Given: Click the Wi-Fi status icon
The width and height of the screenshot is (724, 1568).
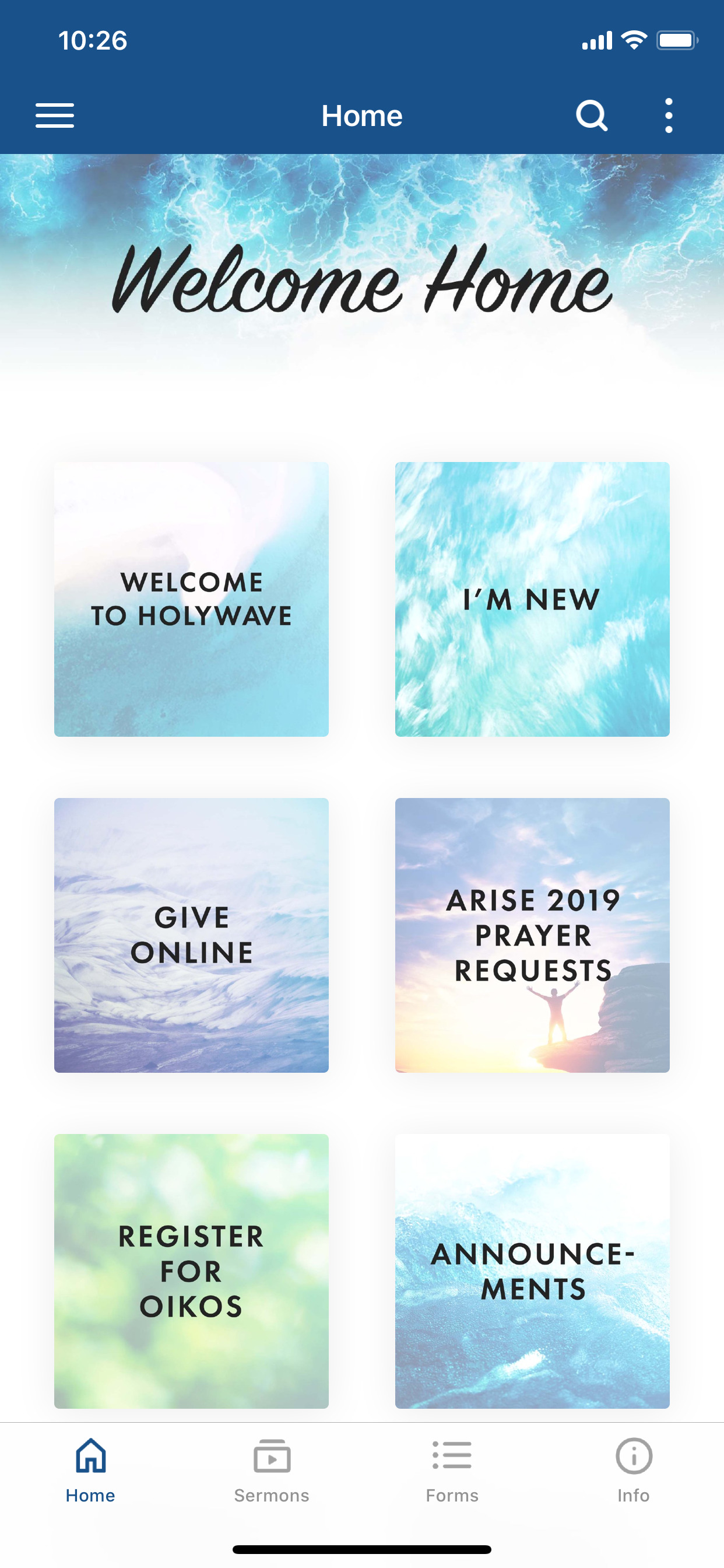Looking at the screenshot, I should point(634,39).
